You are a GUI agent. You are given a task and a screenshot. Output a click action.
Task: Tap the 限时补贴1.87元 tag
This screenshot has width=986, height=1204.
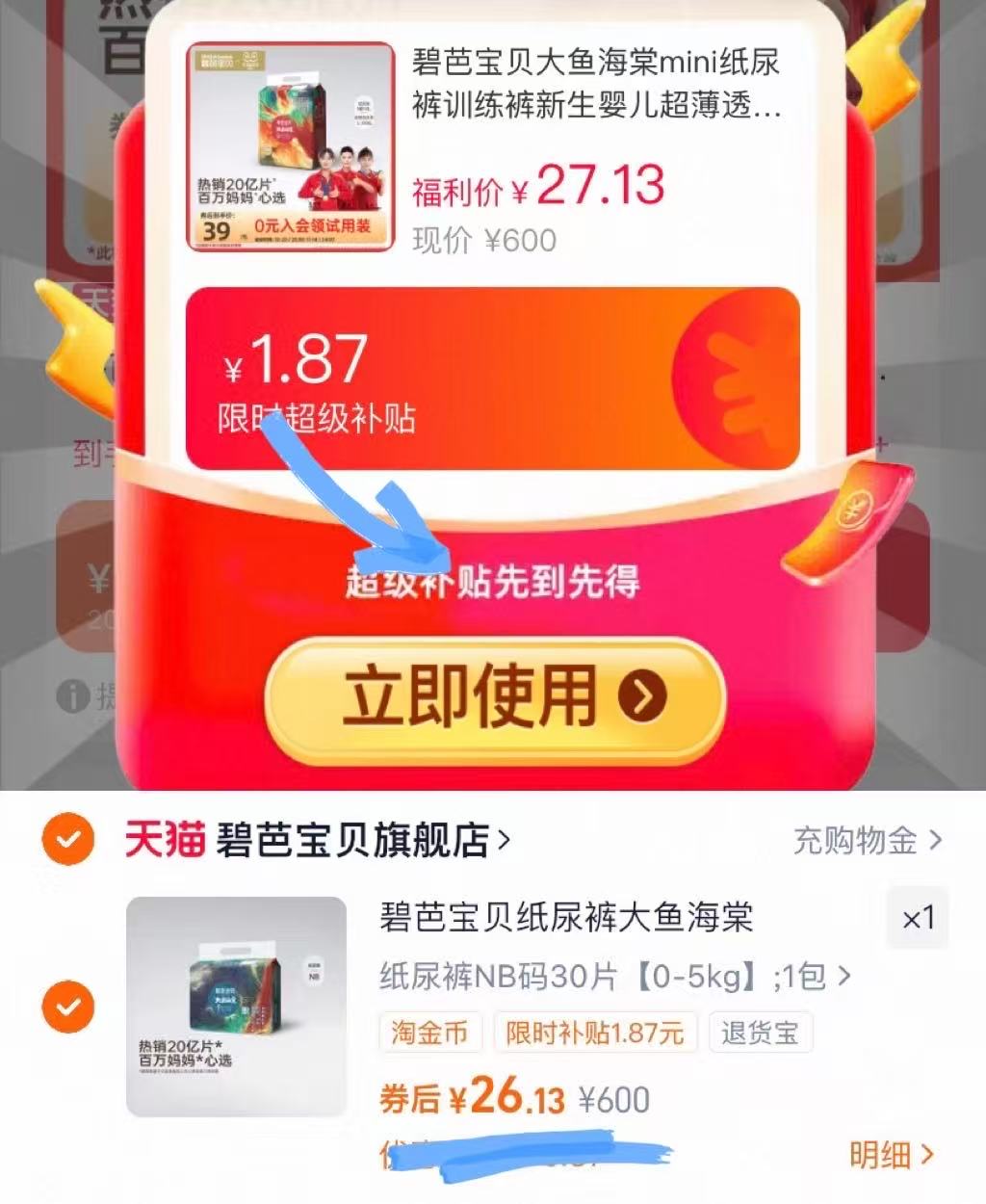[x=595, y=1032]
